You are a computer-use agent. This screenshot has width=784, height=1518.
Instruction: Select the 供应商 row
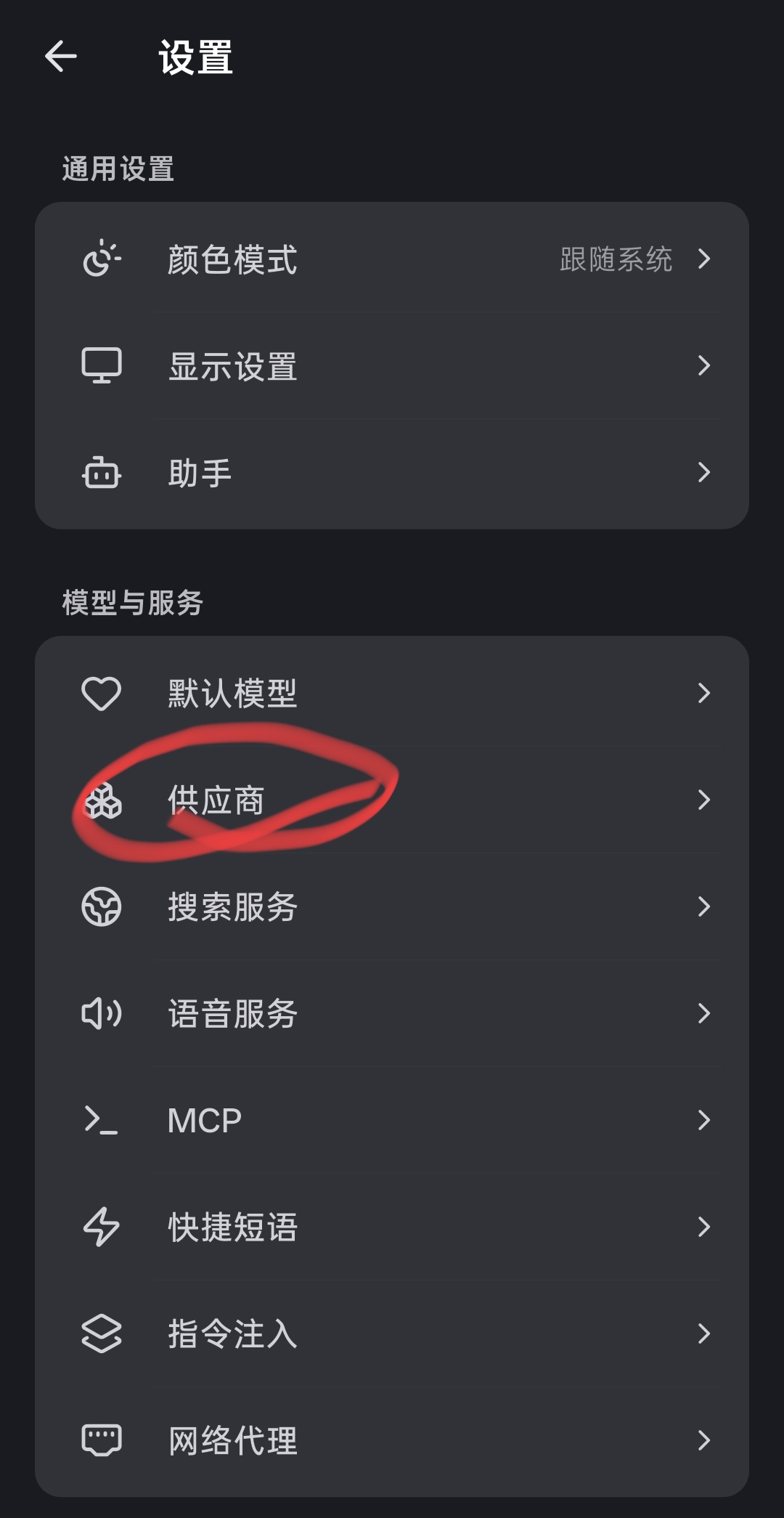pyautogui.click(x=392, y=800)
